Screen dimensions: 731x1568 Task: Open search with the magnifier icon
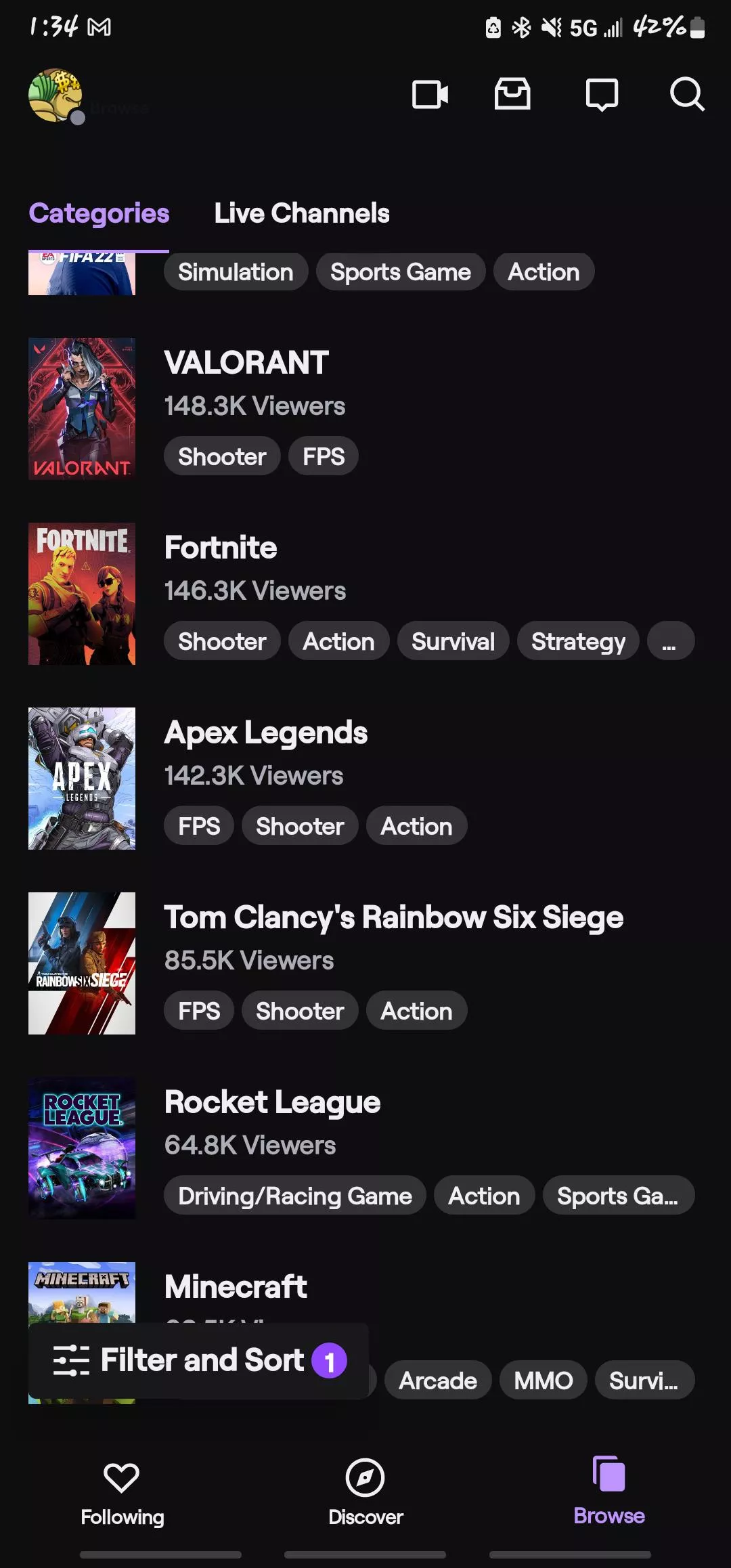pos(686,94)
